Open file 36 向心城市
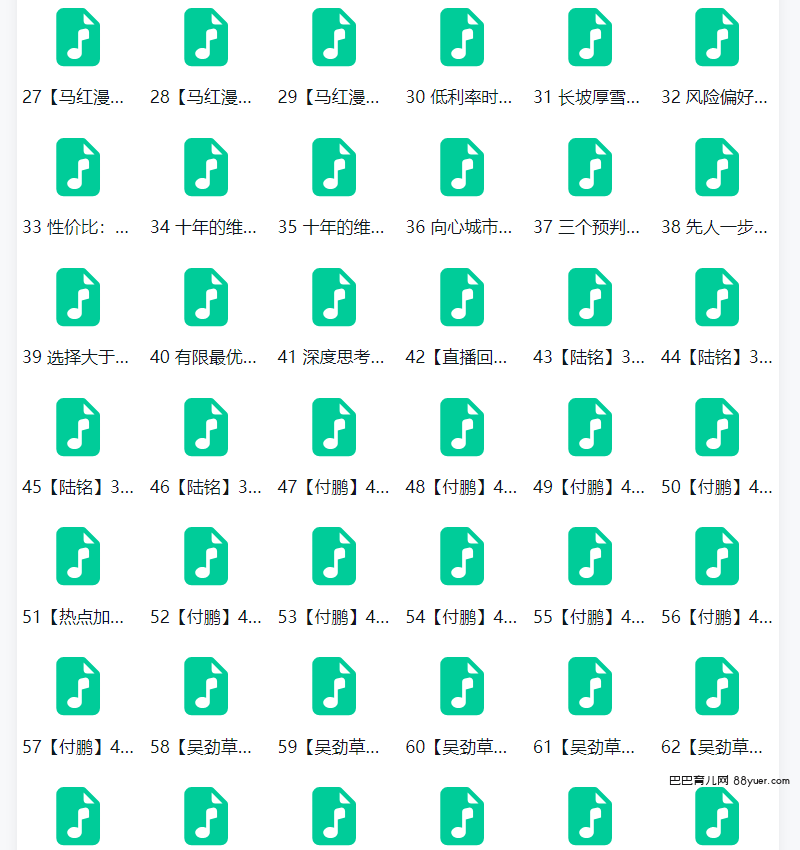The height and width of the screenshot is (850, 800). click(462, 167)
